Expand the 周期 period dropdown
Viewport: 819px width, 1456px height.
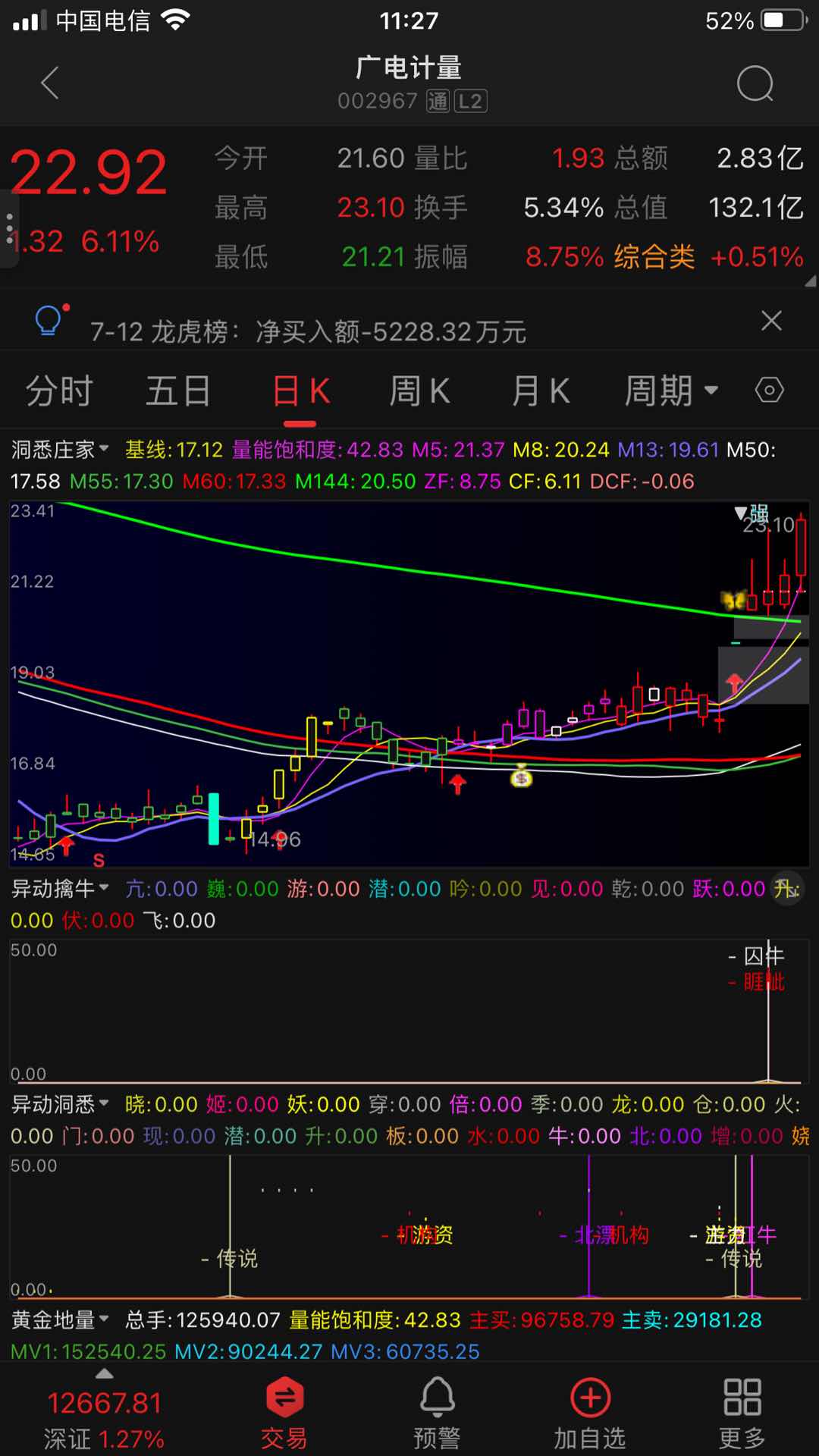(x=670, y=392)
